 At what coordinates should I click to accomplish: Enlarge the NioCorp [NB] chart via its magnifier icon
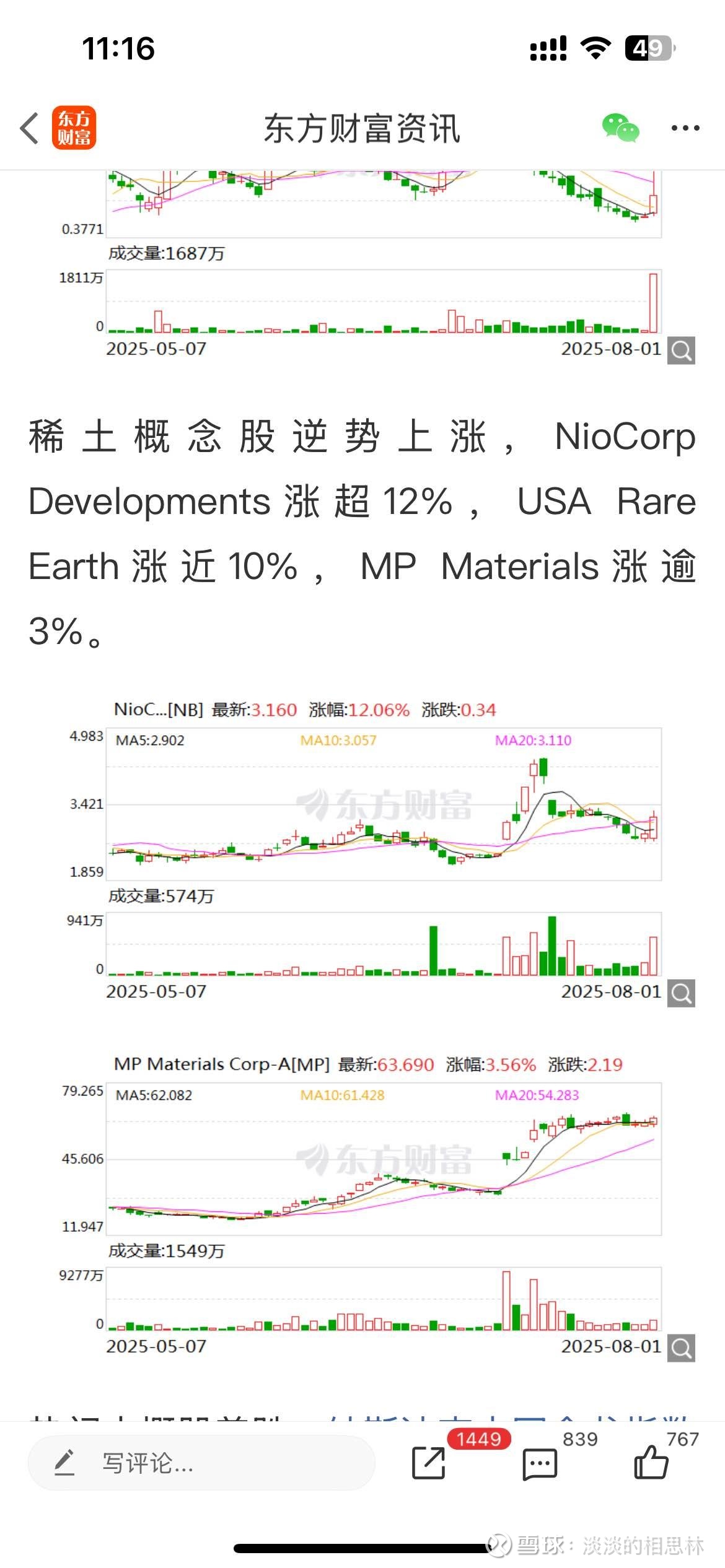click(x=681, y=993)
